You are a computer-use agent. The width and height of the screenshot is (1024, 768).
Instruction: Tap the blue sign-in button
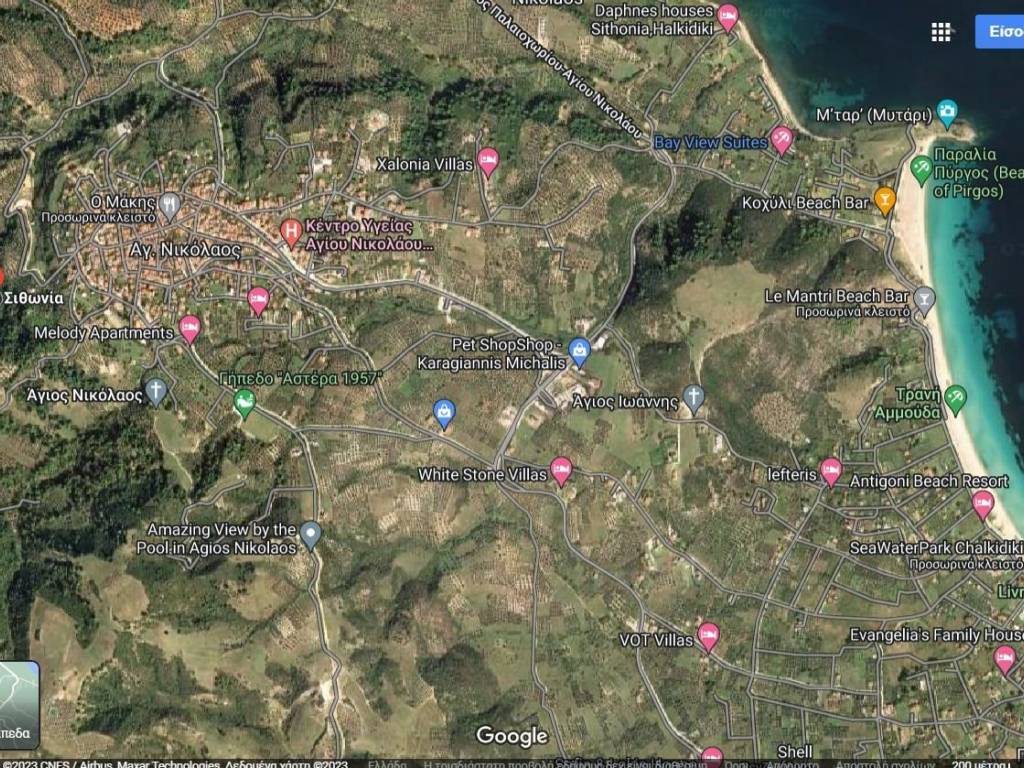[1000, 31]
